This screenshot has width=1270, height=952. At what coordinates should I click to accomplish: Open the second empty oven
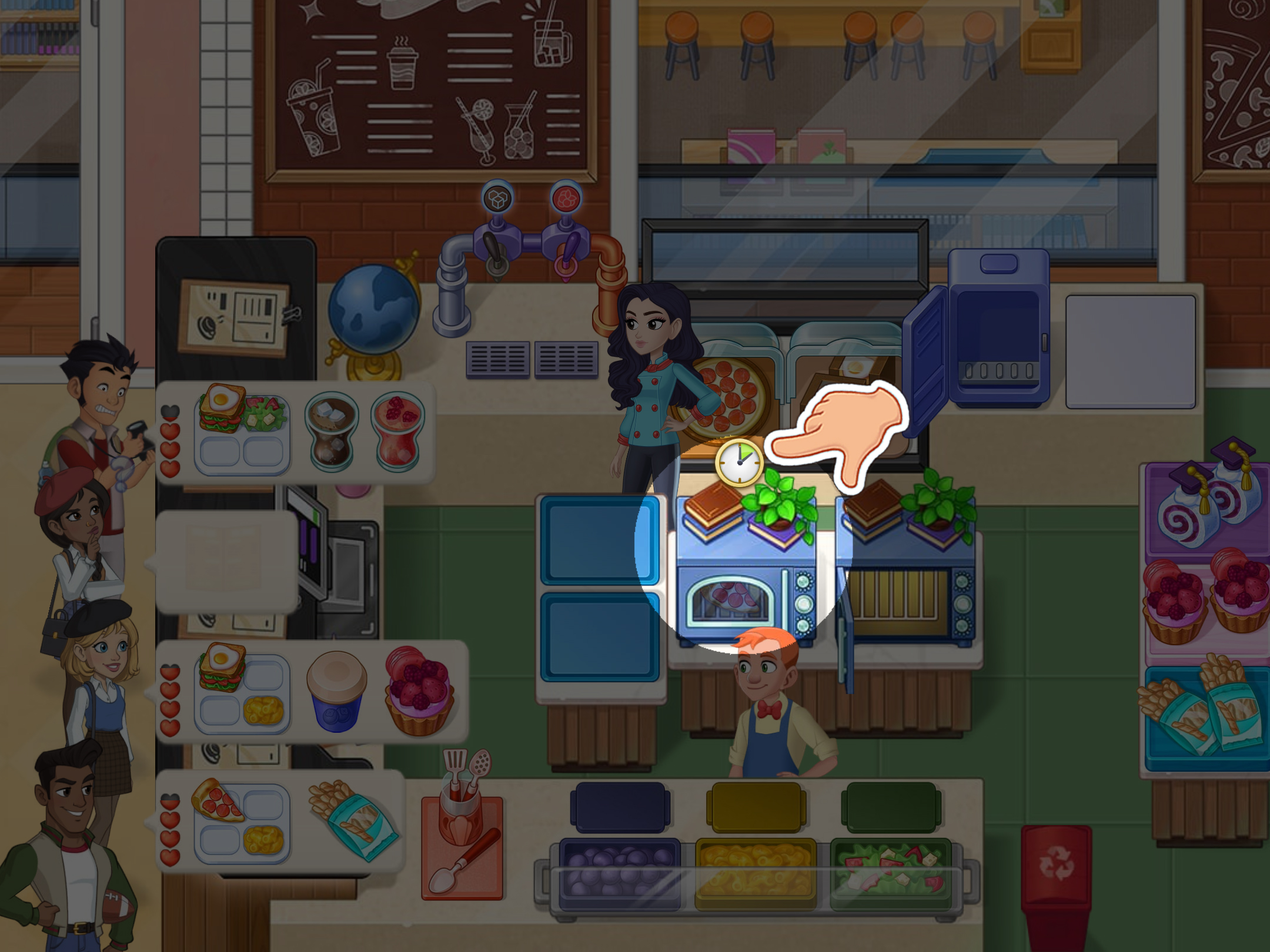[908, 602]
